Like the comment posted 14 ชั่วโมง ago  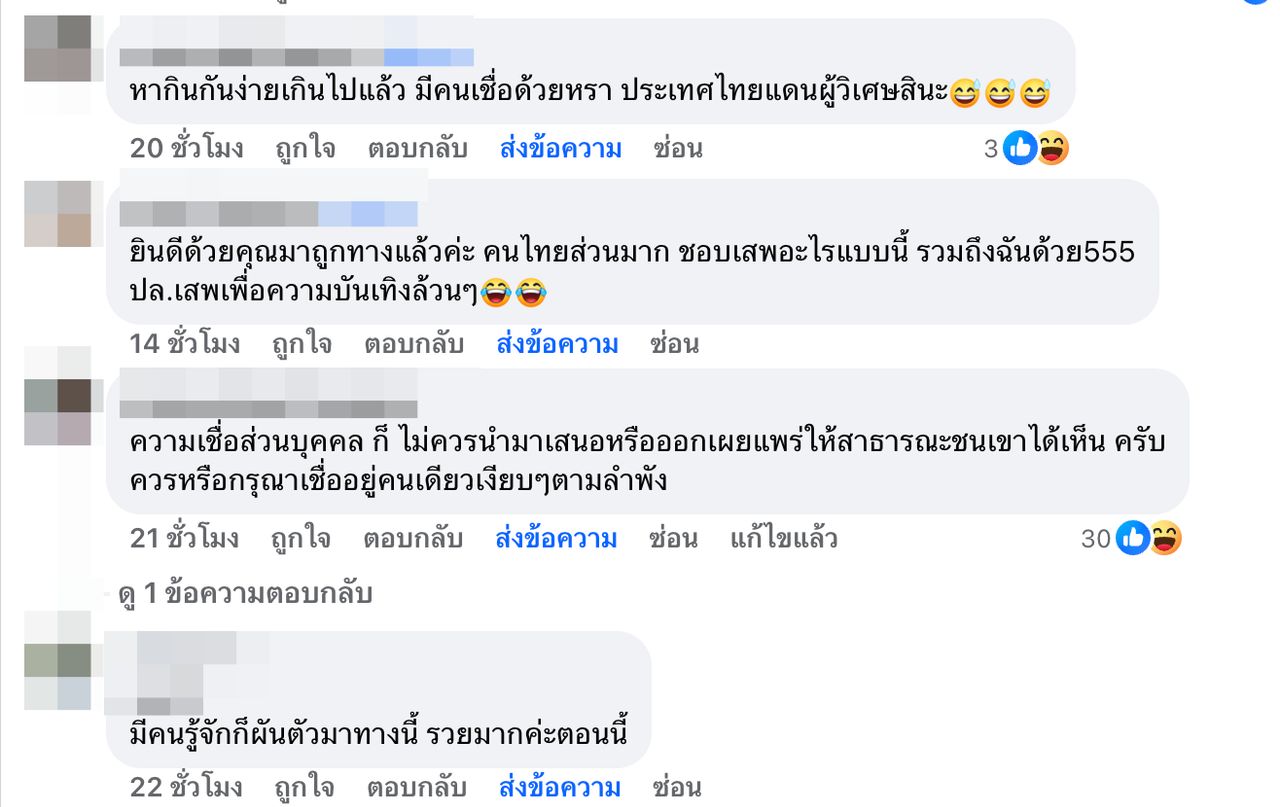tap(302, 344)
